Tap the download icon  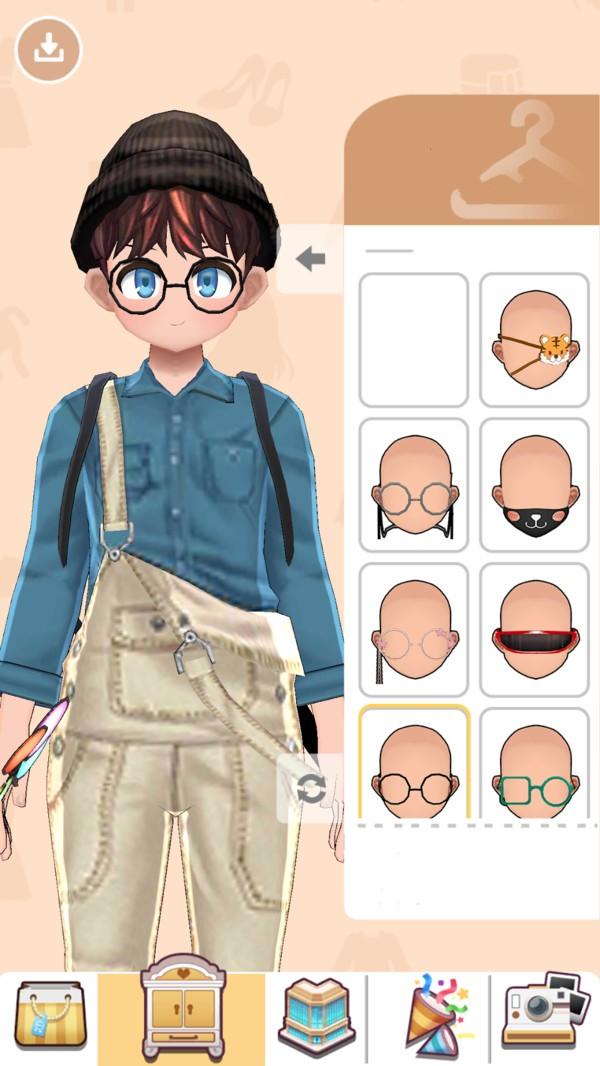48,48
